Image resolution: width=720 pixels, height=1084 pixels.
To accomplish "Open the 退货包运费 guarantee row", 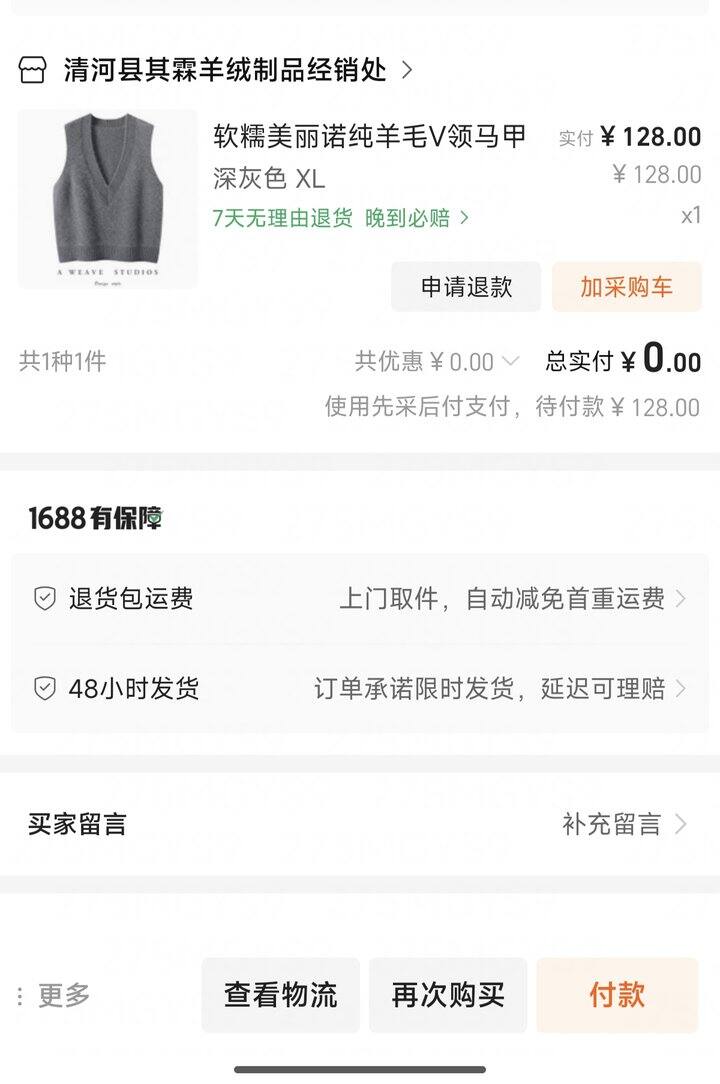I will [x=360, y=599].
